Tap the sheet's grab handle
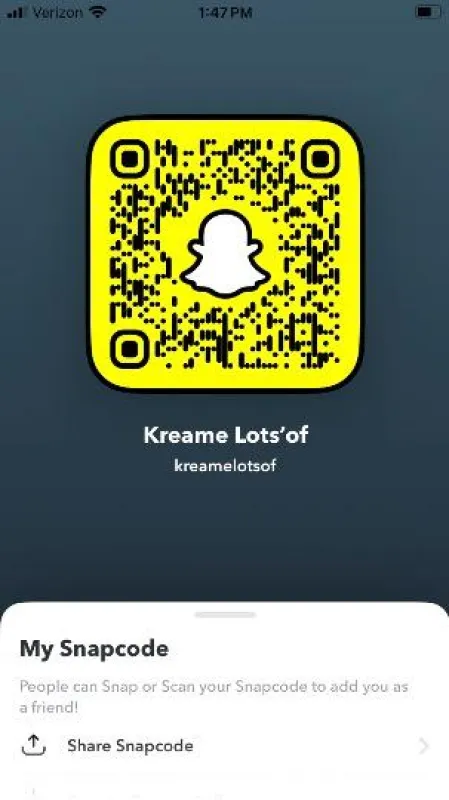Screen dimensions: 449x800 click(x=225, y=615)
